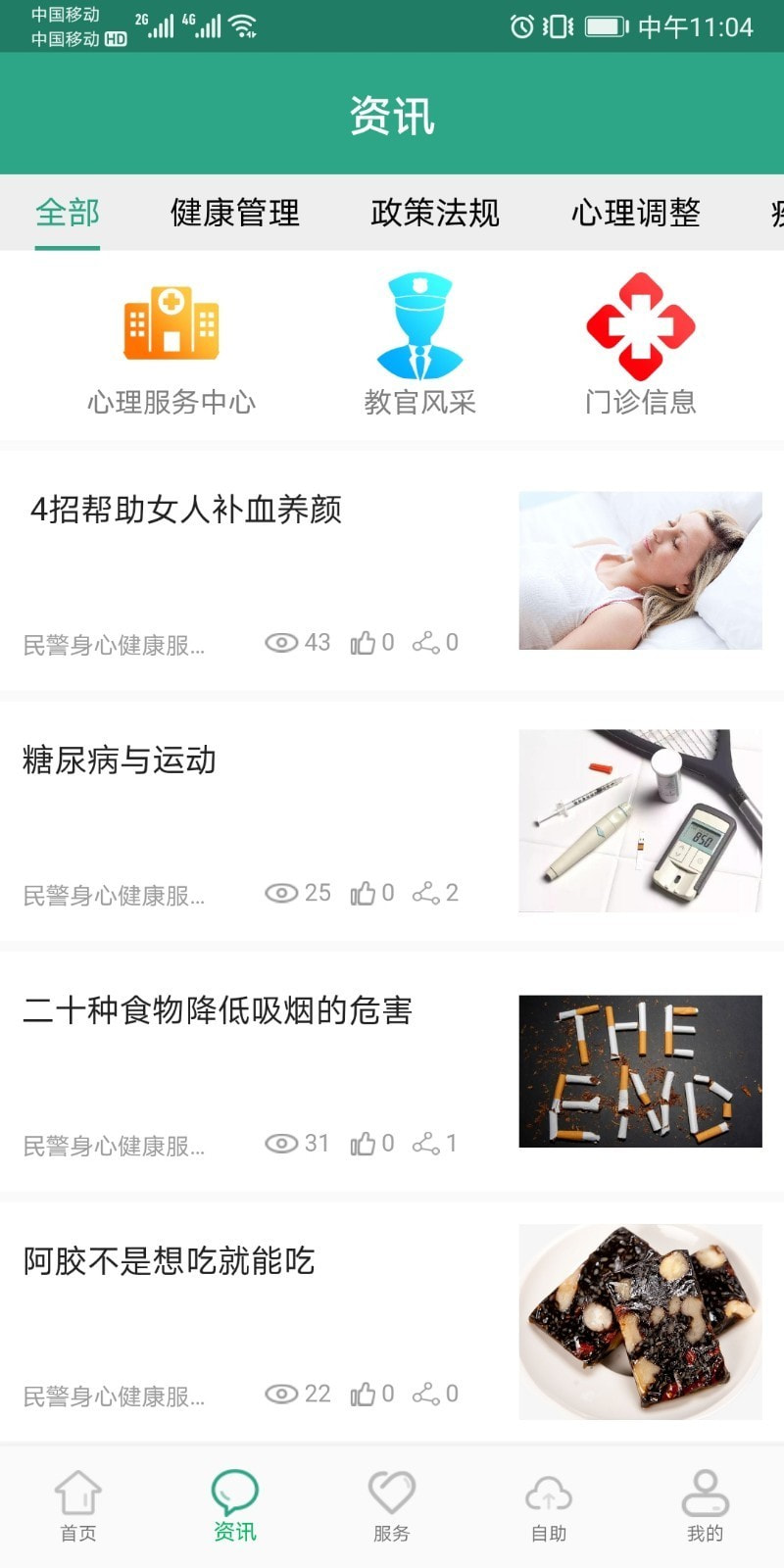Image resolution: width=784 pixels, height=1568 pixels.
Task: Open 门诊信息 shortcut
Action: click(641, 345)
